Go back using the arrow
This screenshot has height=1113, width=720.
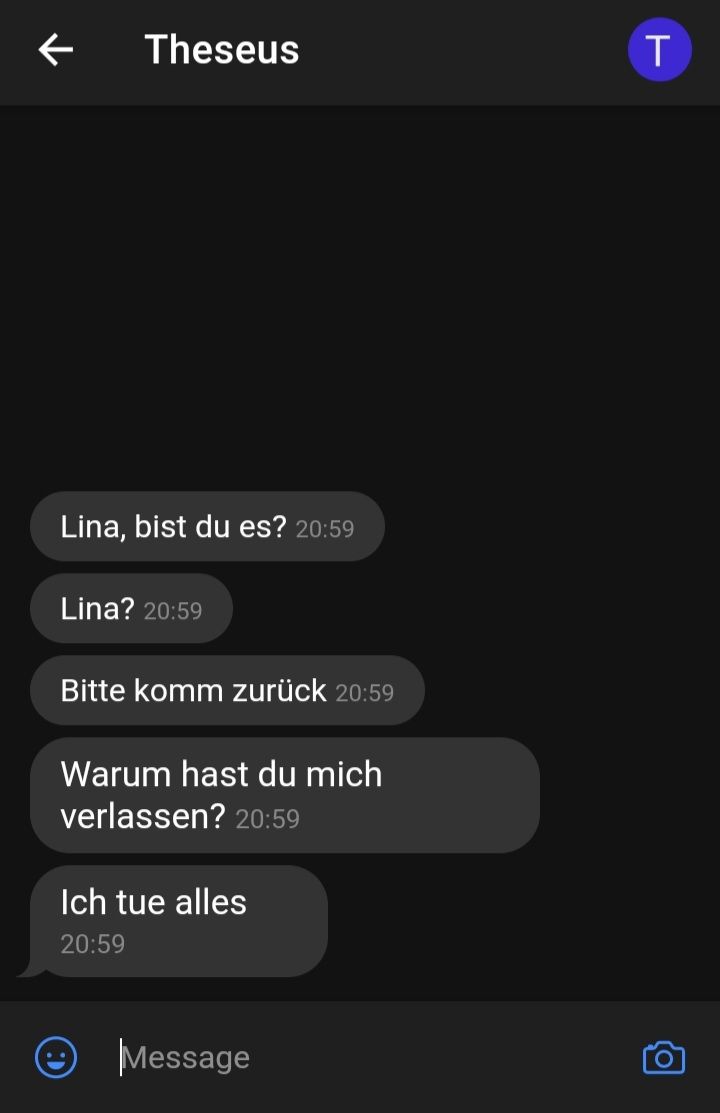(x=56, y=49)
